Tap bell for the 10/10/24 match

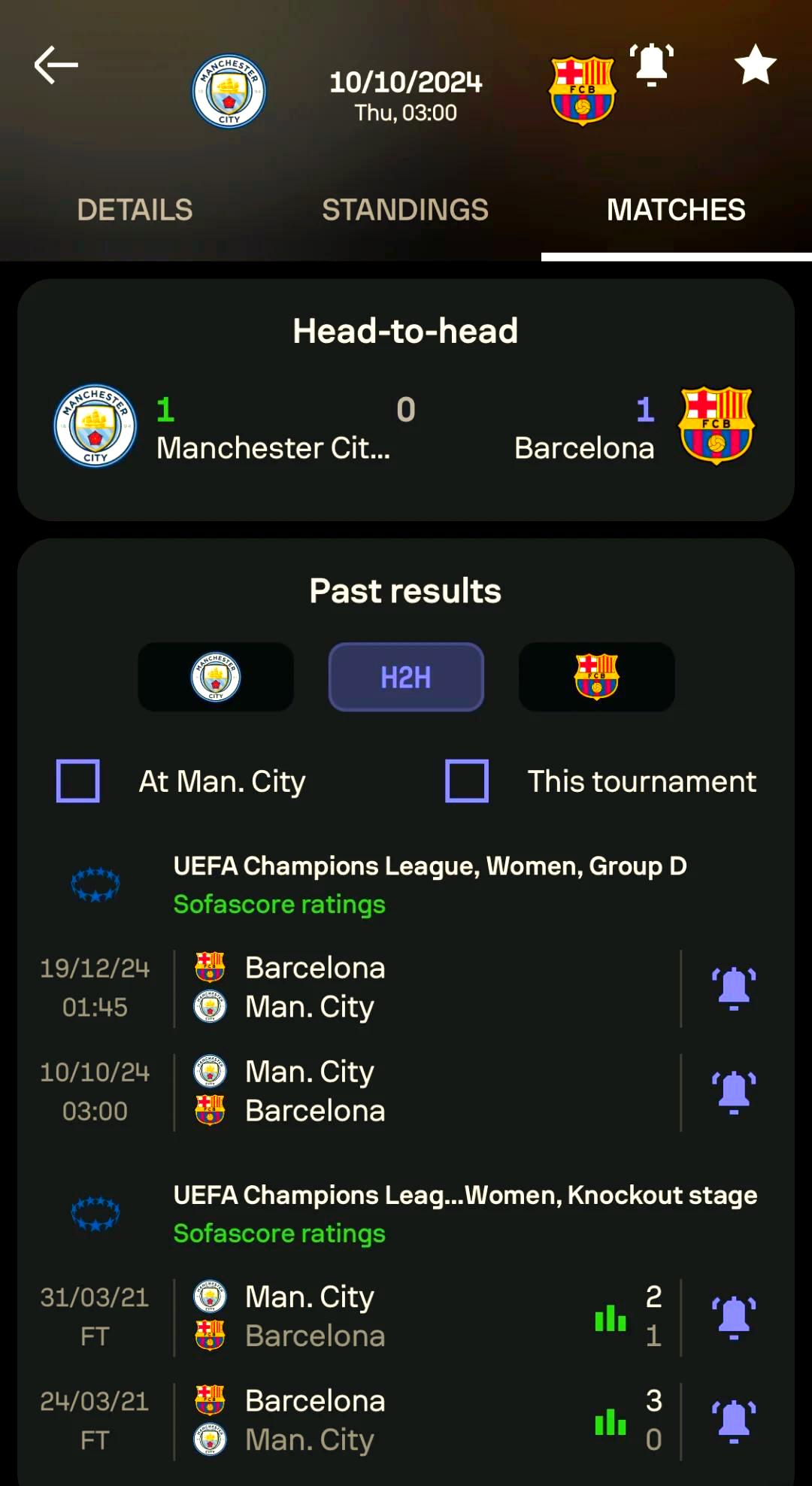[734, 1092]
